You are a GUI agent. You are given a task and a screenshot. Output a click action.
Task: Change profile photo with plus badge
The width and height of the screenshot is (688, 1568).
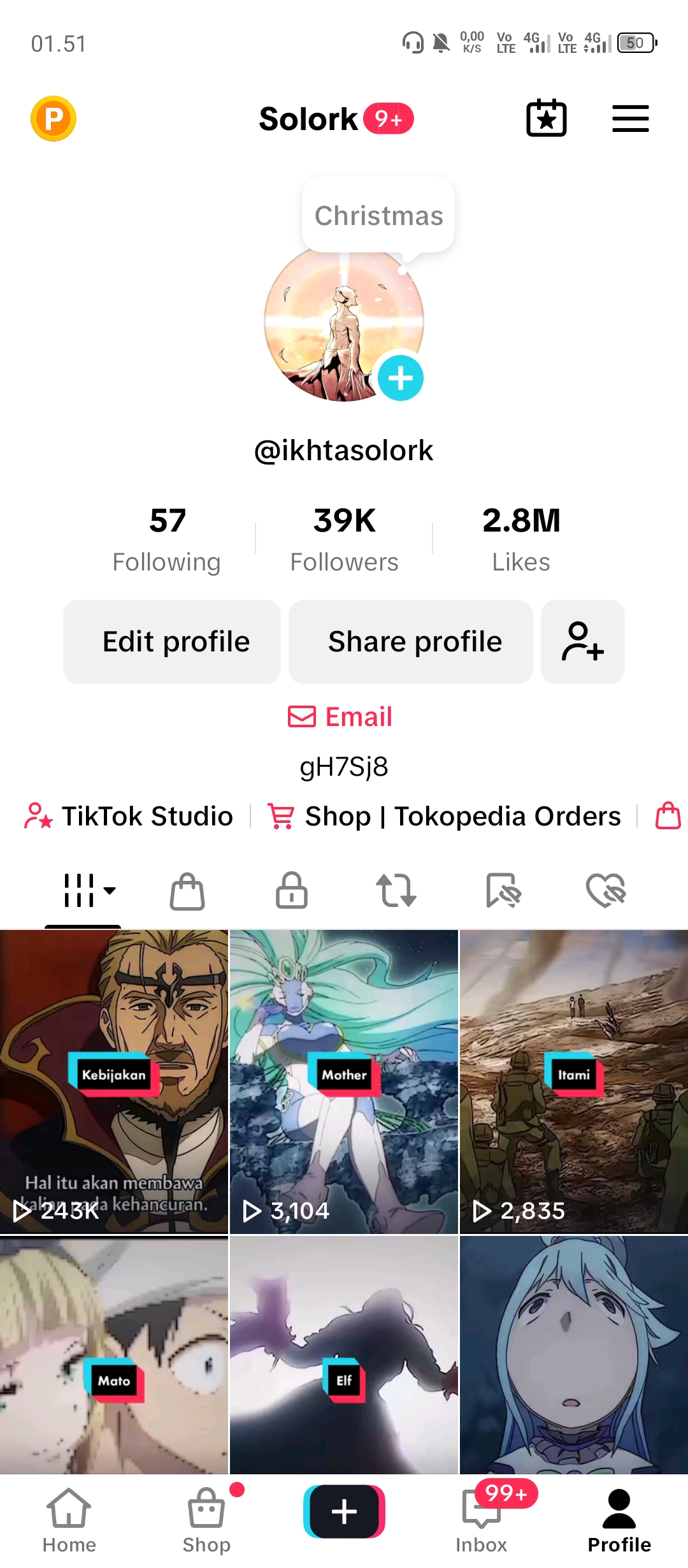[x=401, y=378]
